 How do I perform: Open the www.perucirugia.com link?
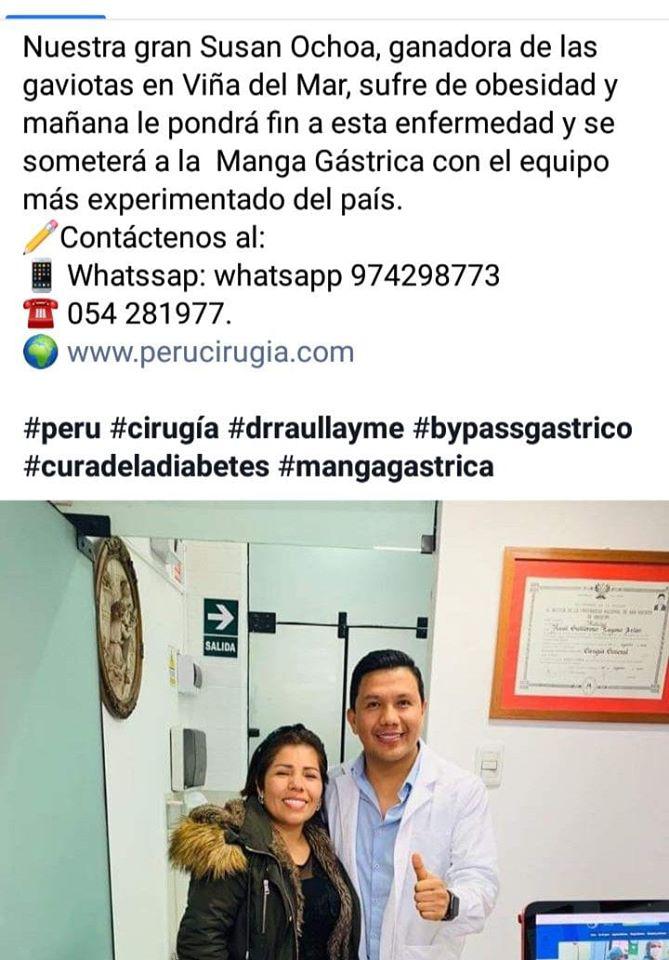pos(210,352)
